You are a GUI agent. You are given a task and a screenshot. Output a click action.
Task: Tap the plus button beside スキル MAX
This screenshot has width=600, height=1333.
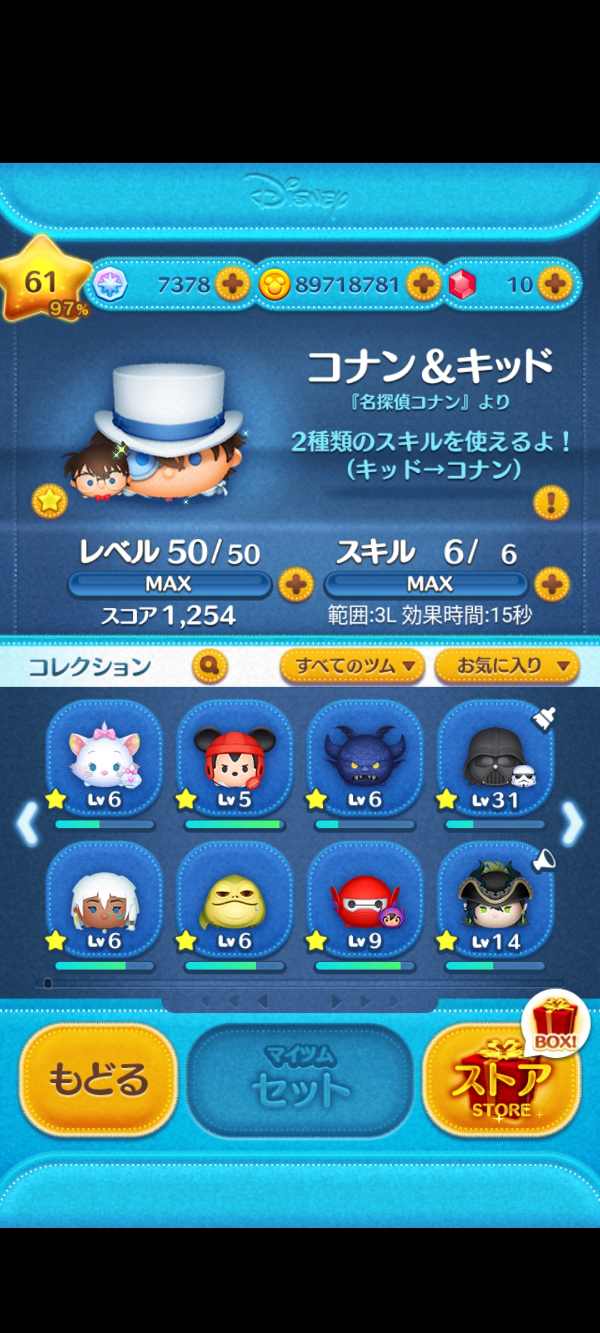point(551,584)
